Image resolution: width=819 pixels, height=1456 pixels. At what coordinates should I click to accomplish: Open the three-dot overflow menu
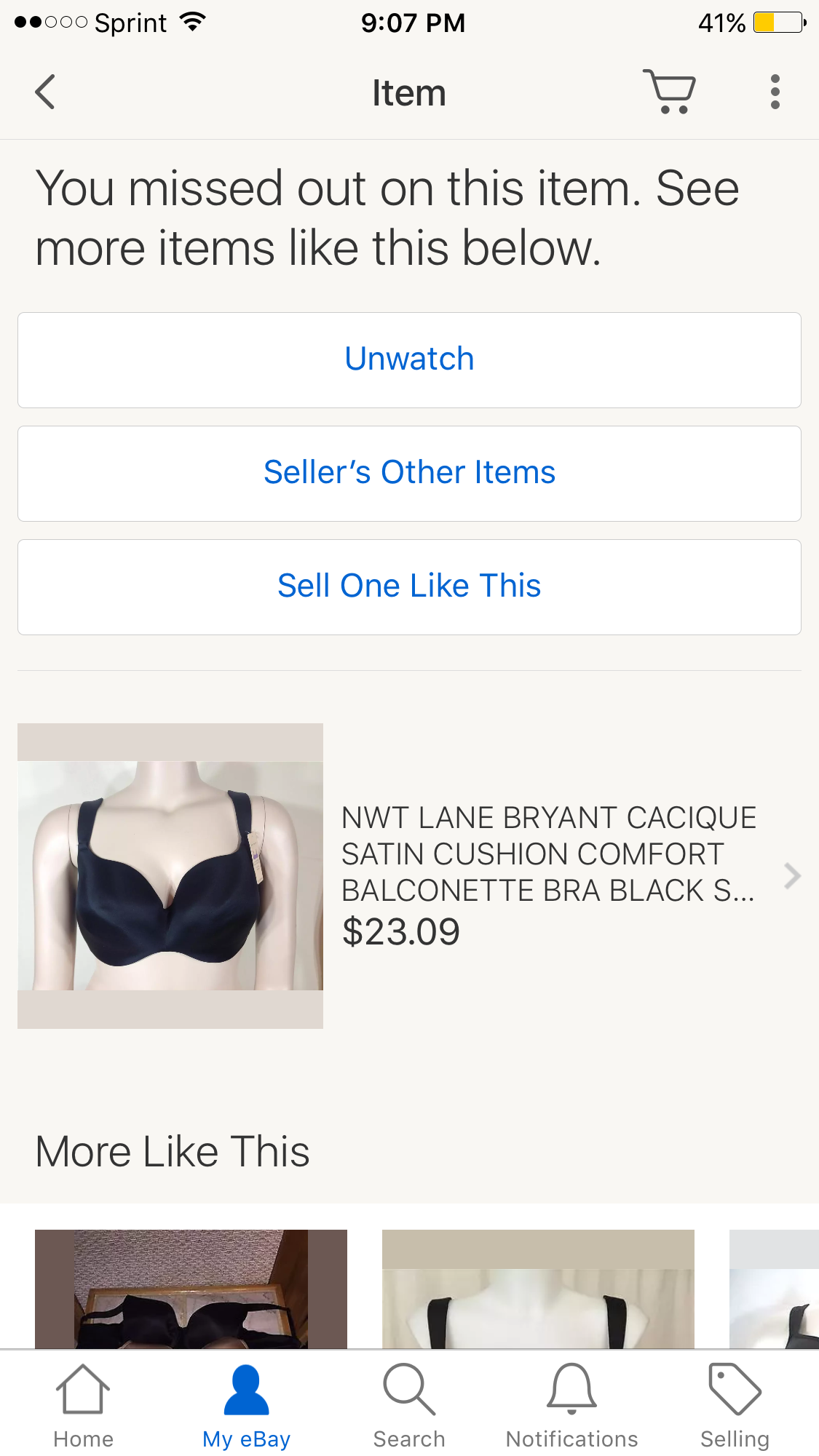(x=775, y=92)
